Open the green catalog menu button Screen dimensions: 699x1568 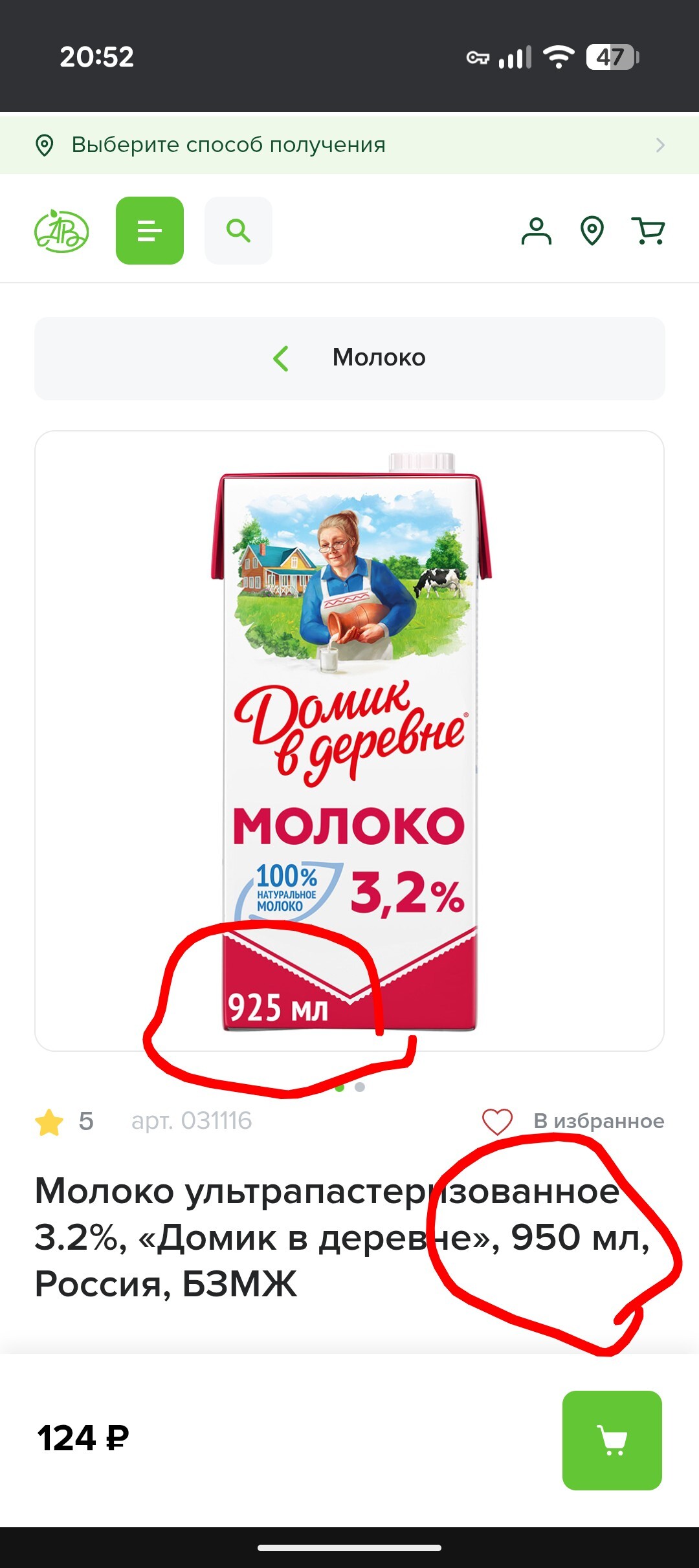pos(150,230)
